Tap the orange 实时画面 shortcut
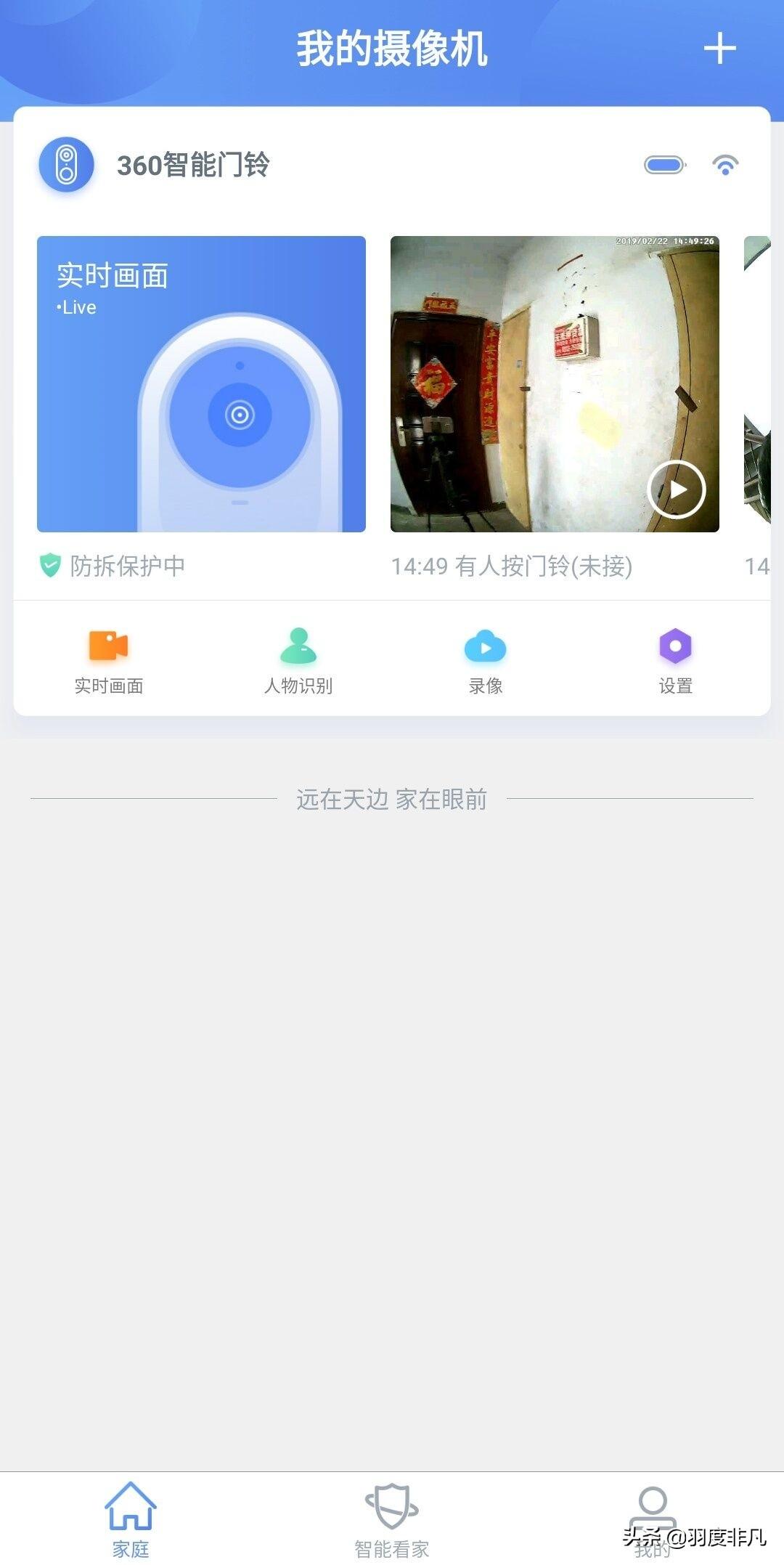The width and height of the screenshot is (784, 1565). (109, 660)
